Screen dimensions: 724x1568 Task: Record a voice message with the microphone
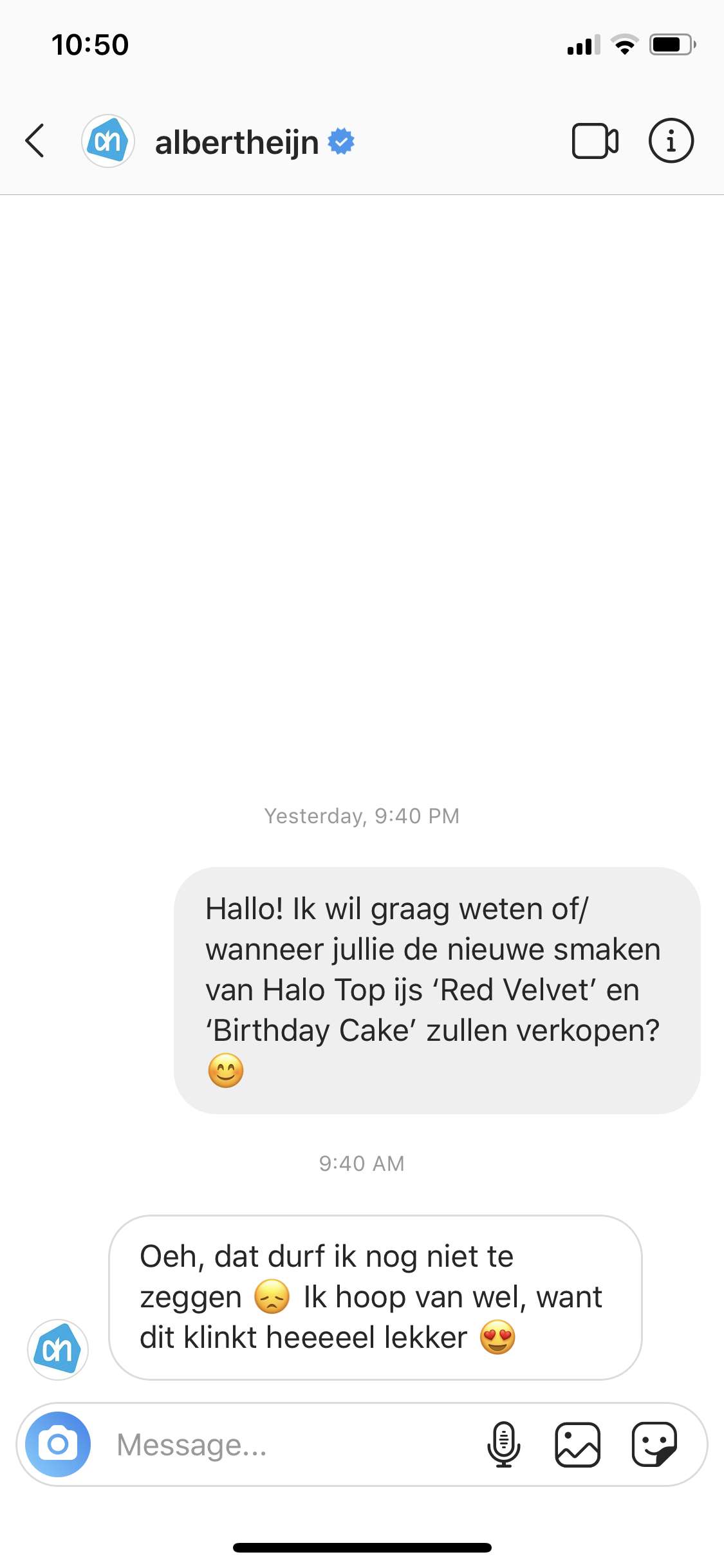(x=503, y=1444)
